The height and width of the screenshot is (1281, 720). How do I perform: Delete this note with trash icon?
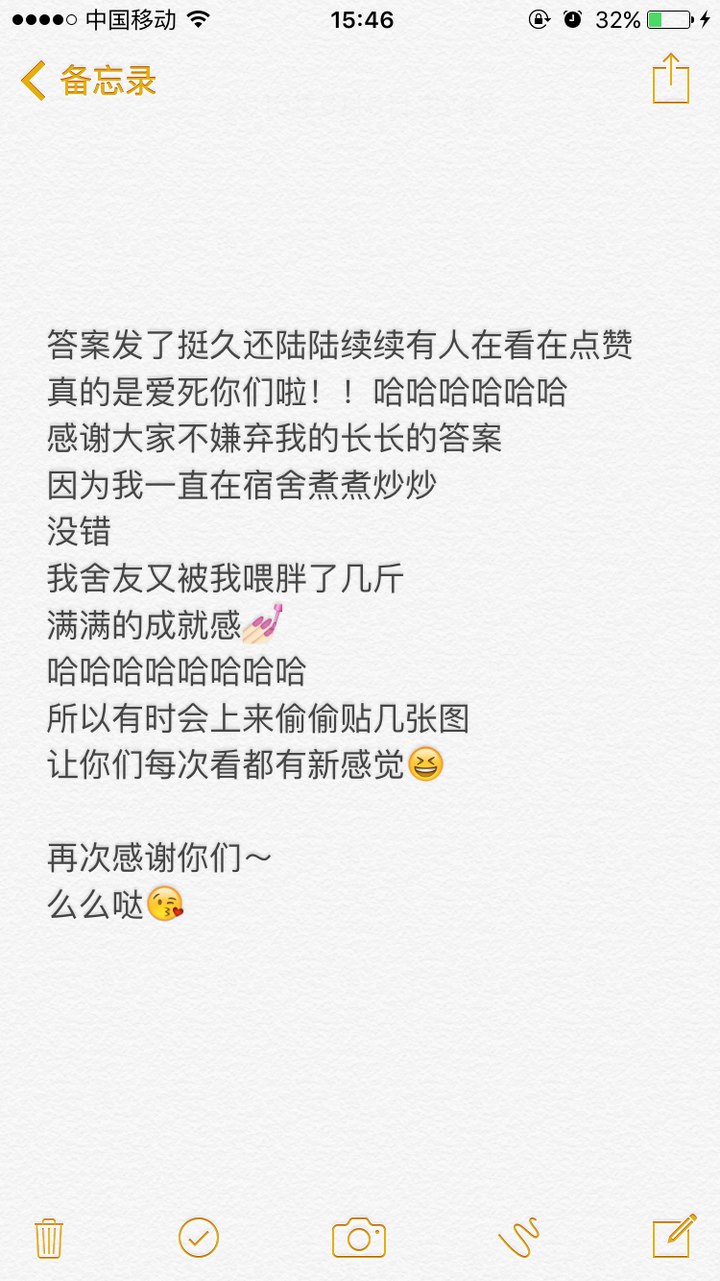click(49, 1238)
